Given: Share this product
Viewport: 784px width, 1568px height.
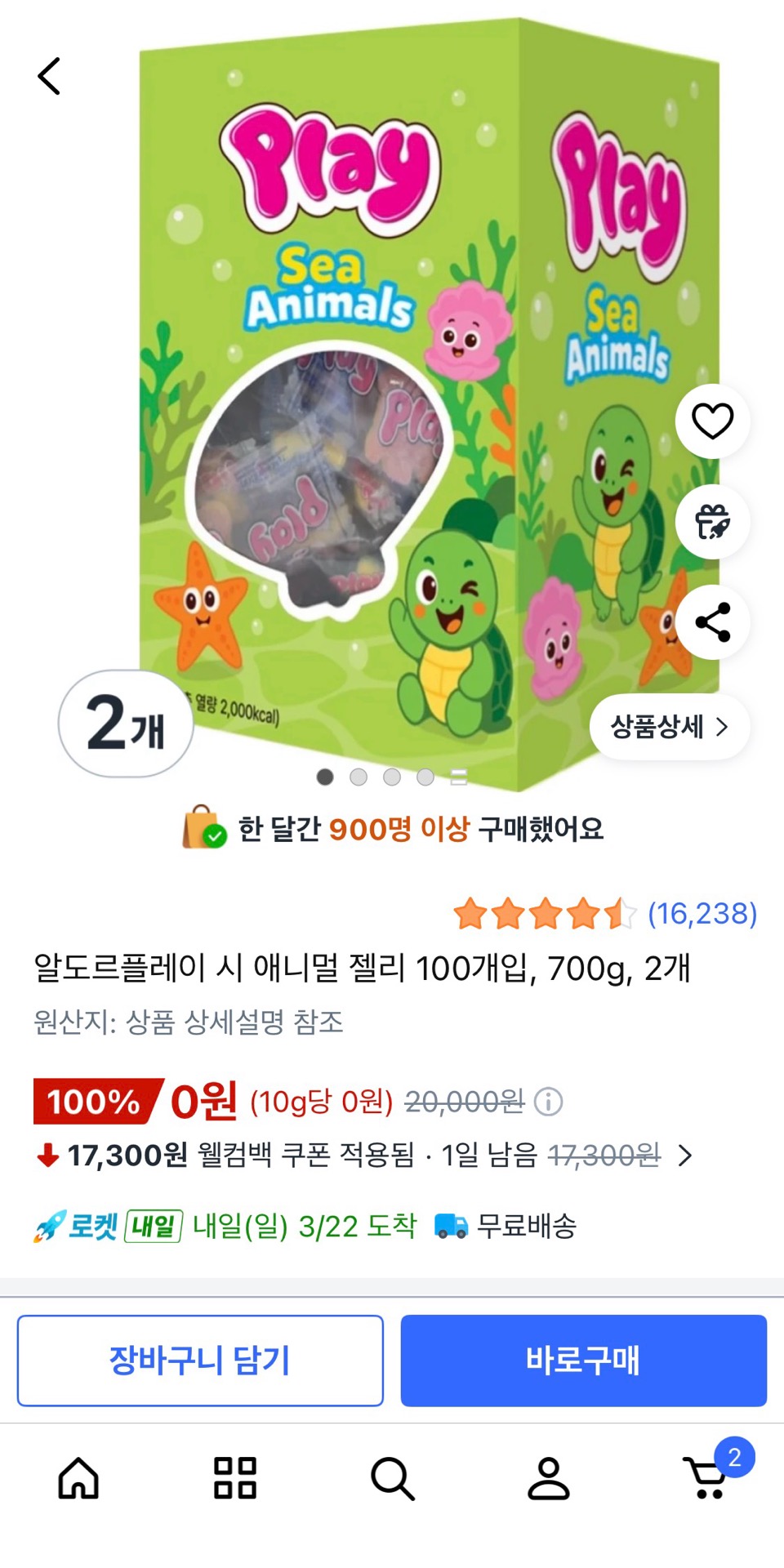Looking at the screenshot, I should point(712,622).
